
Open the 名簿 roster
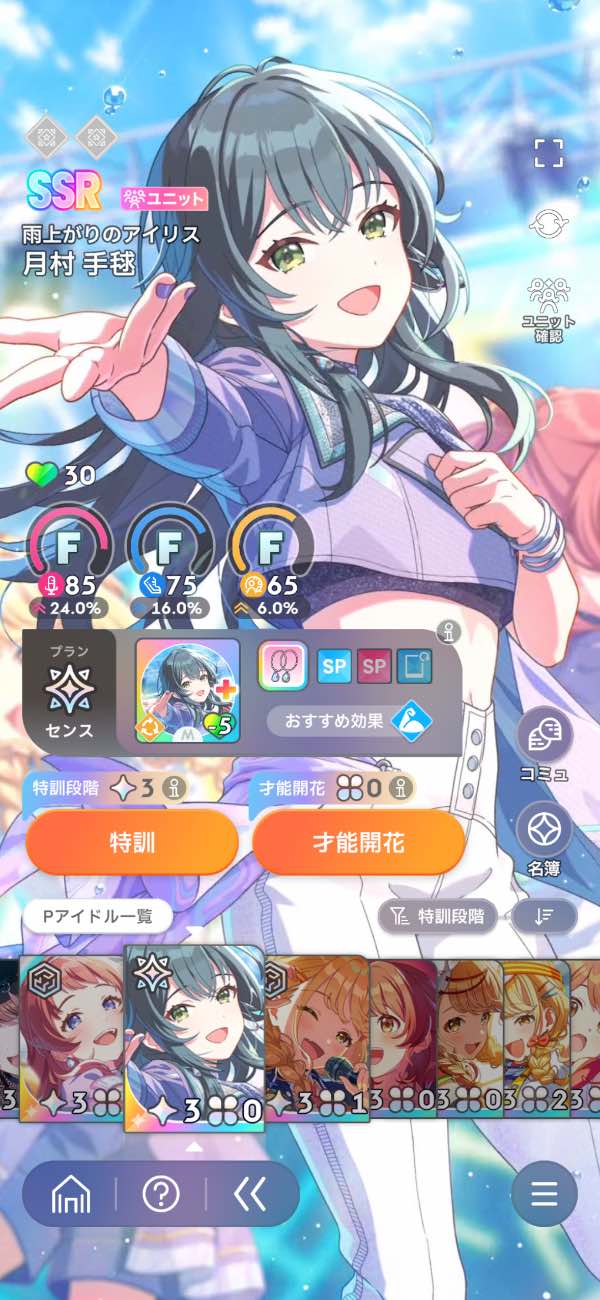[x=544, y=837]
